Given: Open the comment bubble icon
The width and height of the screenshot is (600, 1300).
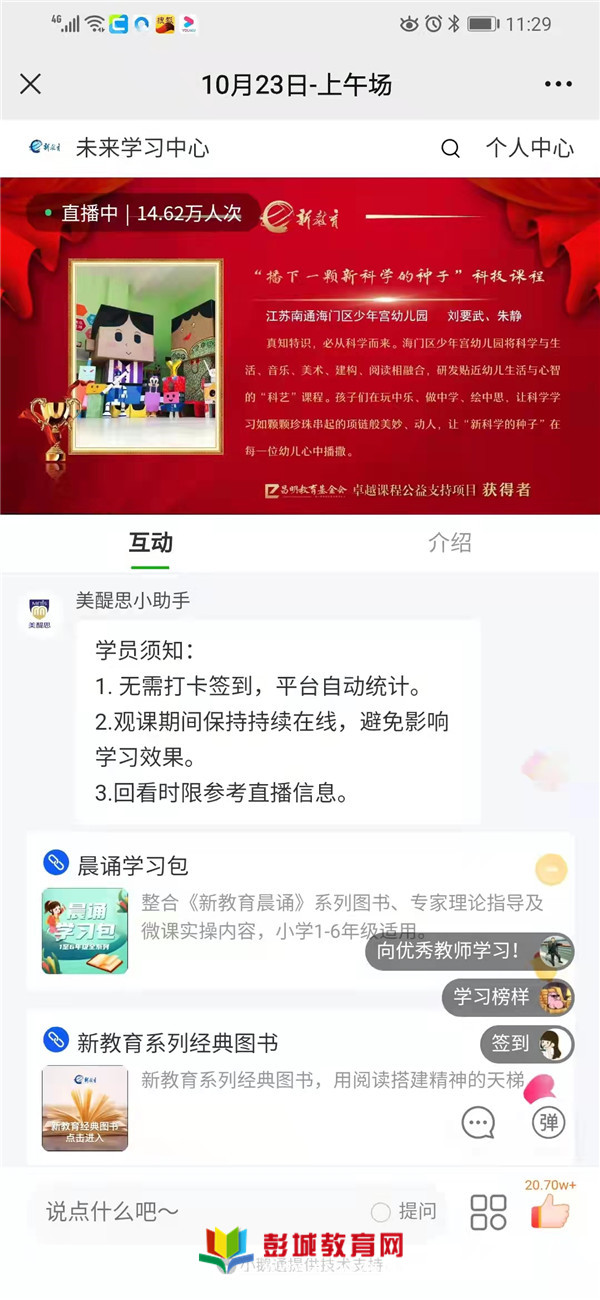Looking at the screenshot, I should 478,1123.
